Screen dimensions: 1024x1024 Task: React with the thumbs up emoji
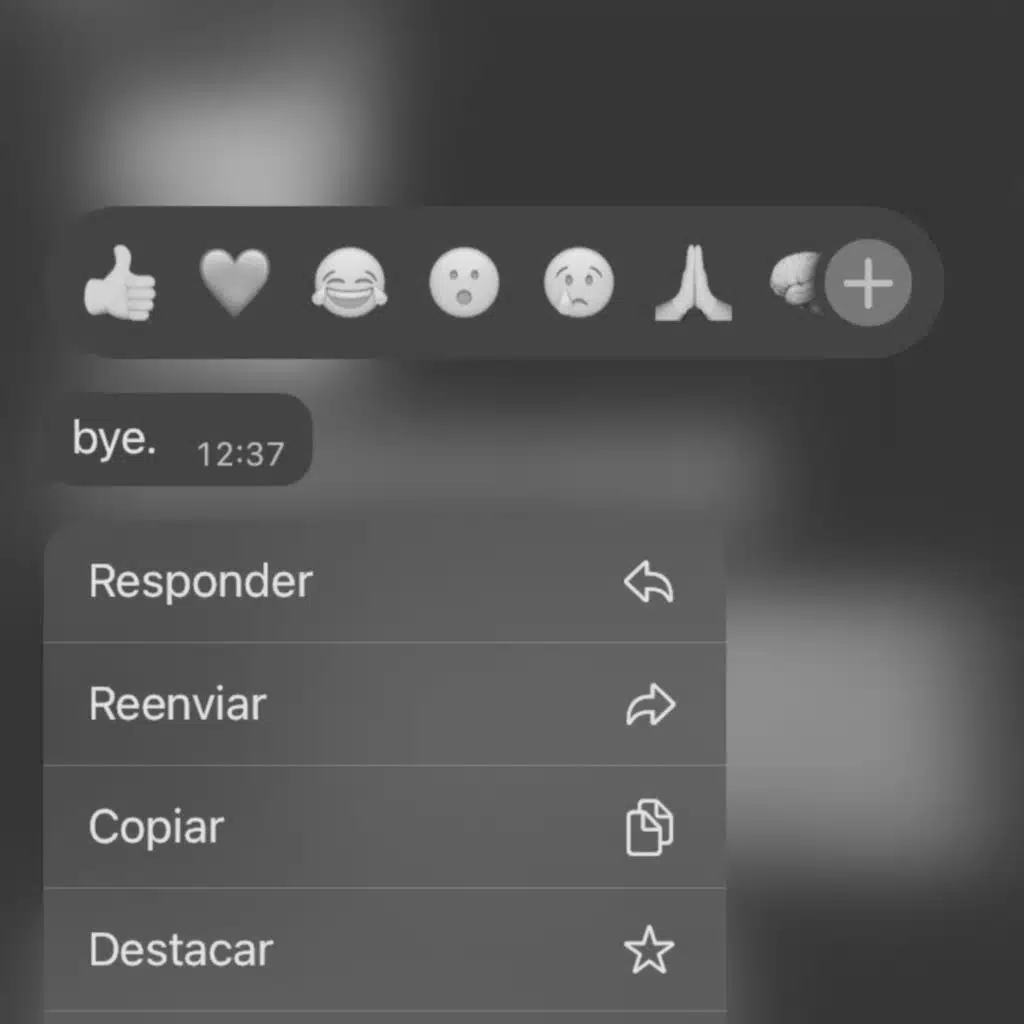120,283
